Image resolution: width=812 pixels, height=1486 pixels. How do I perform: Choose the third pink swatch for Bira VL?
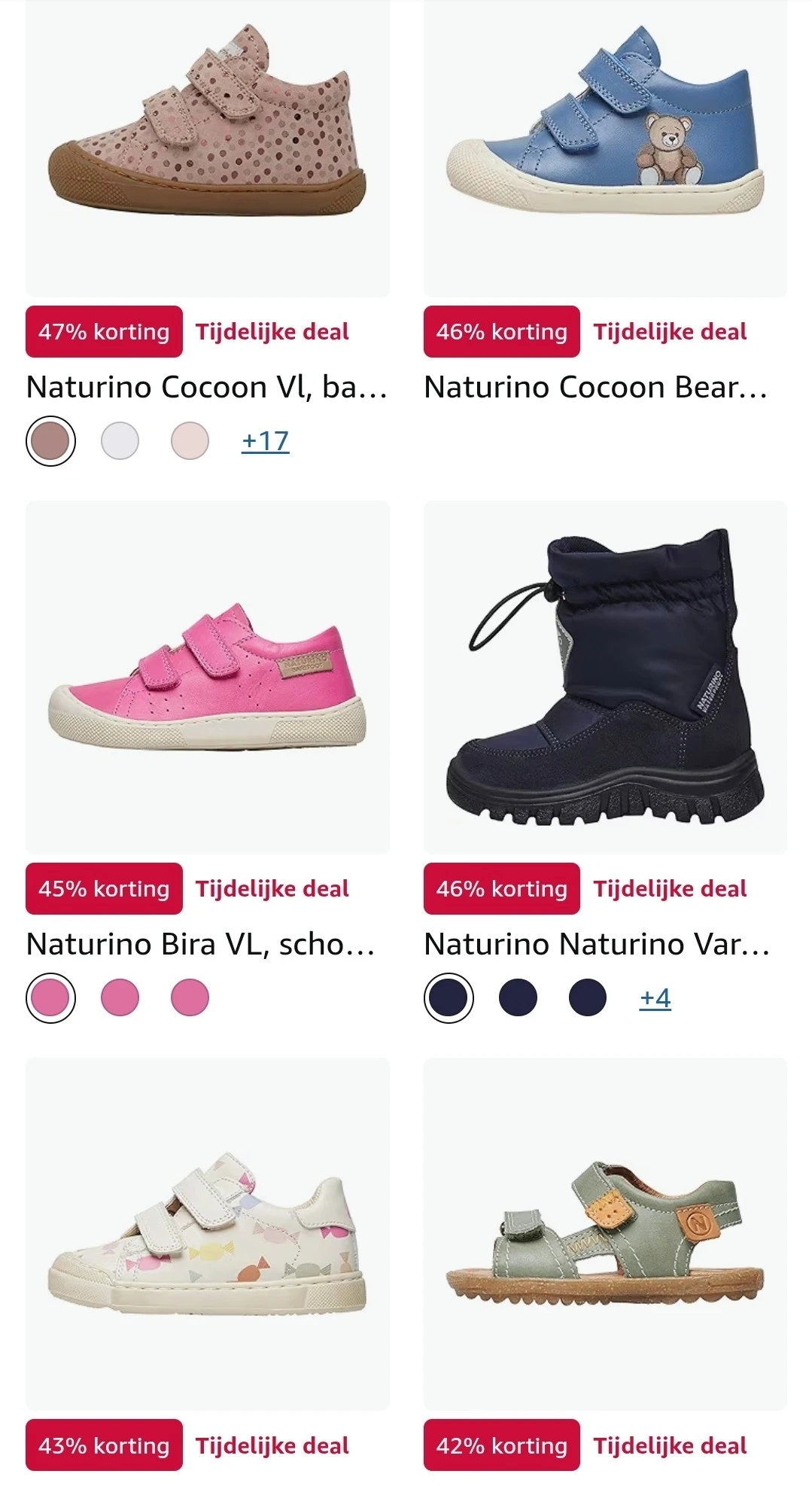pyautogui.click(x=190, y=998)
